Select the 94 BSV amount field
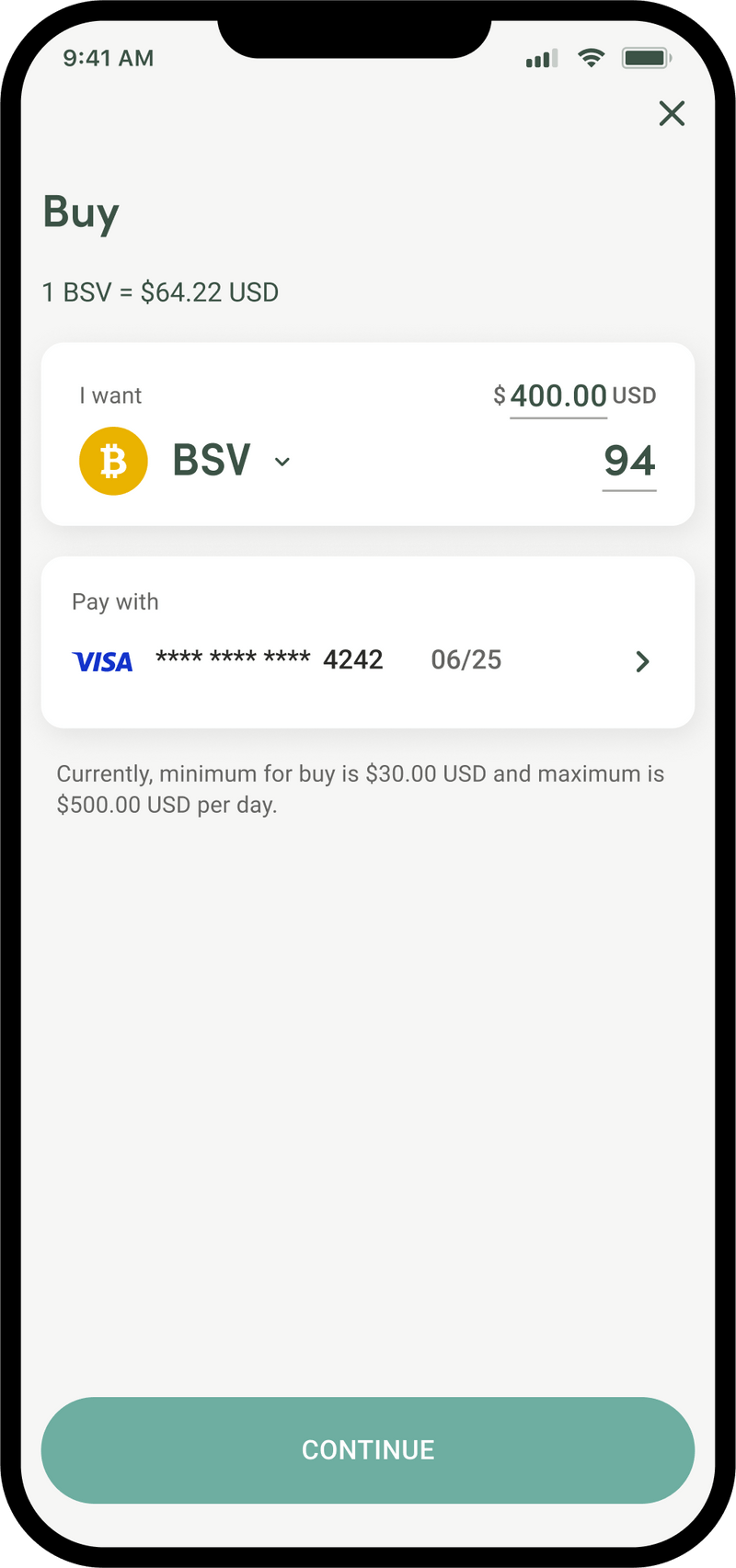The height and width of the screenshot is (1568, 736). tap(629, 461)
